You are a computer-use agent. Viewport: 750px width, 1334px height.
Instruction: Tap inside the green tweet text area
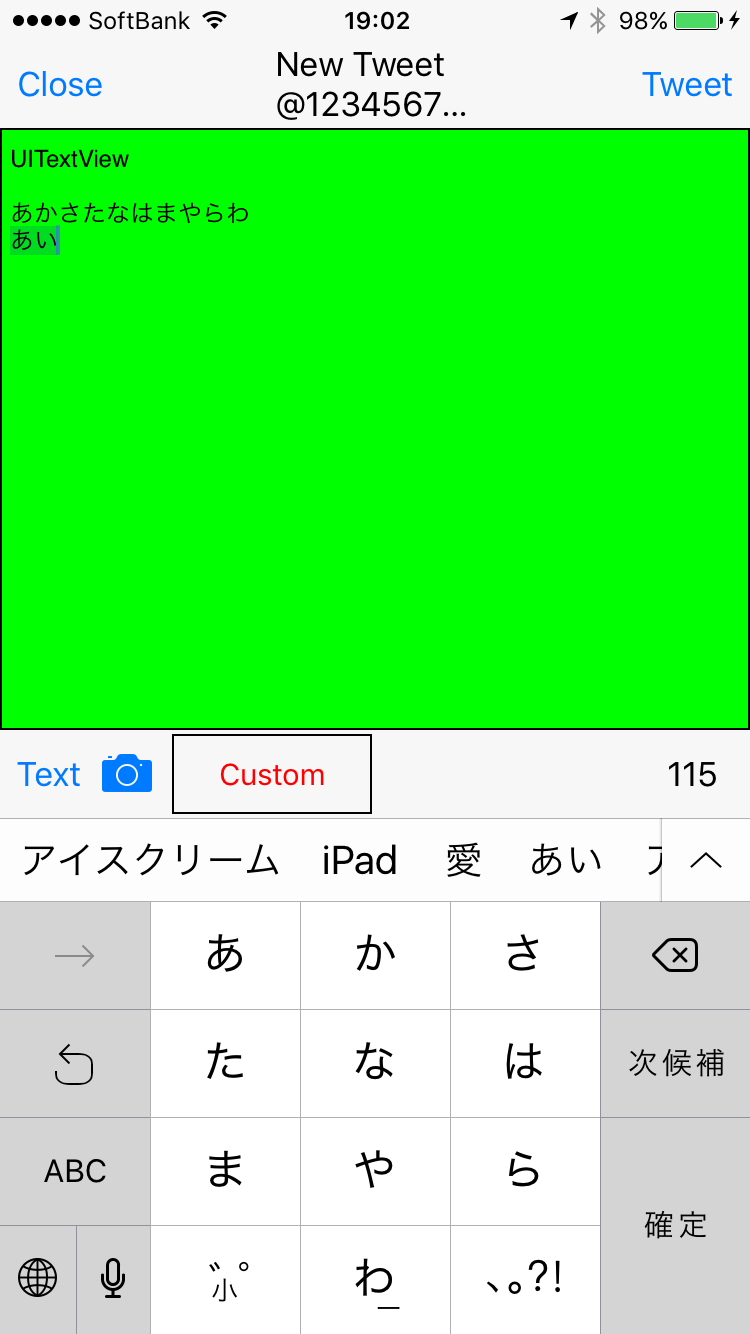[375, 450]
